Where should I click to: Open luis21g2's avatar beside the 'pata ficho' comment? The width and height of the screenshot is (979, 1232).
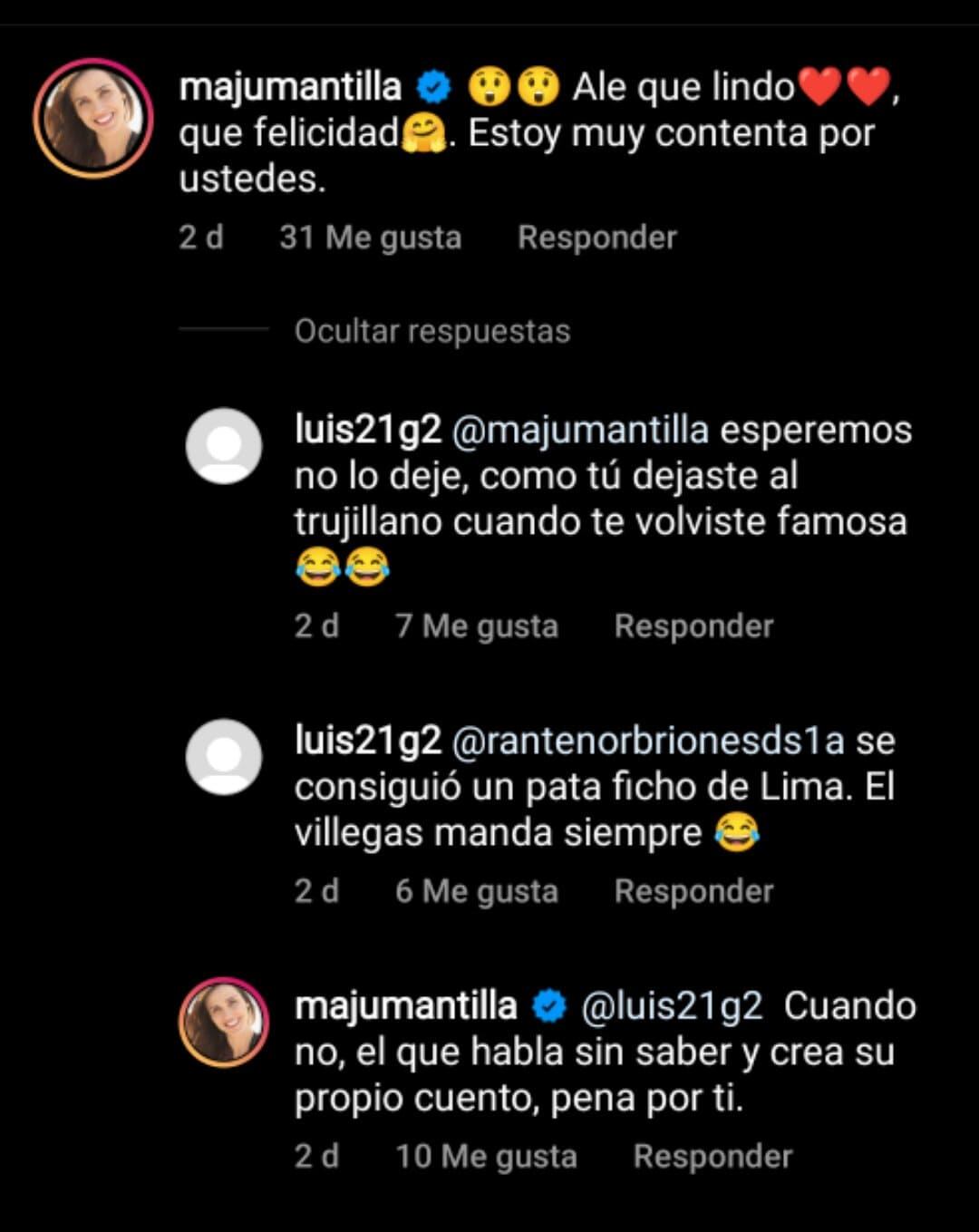tap(224, 757)
